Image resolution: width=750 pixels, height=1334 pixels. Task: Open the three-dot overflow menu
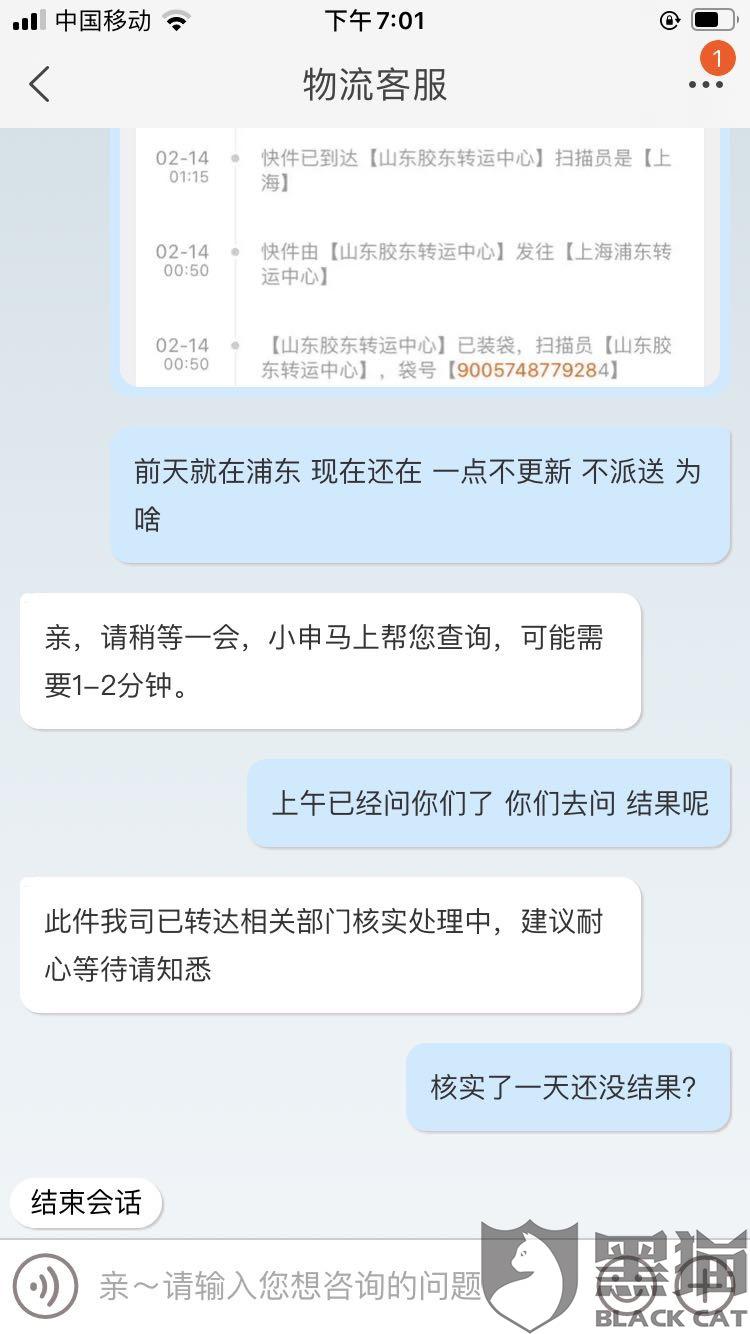click(705, 86)
